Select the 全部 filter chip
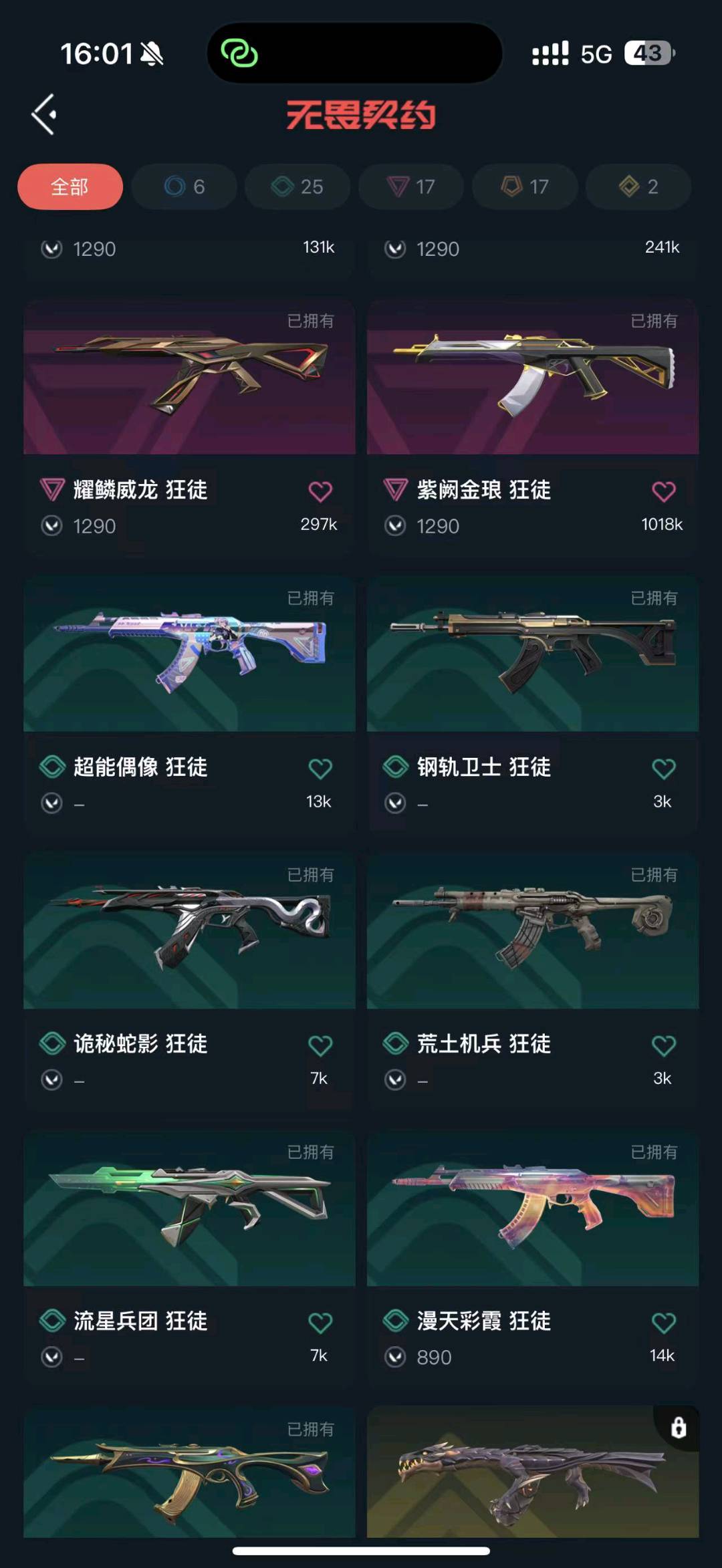This screenshot has width=722, height=1568. click(70, 186)
